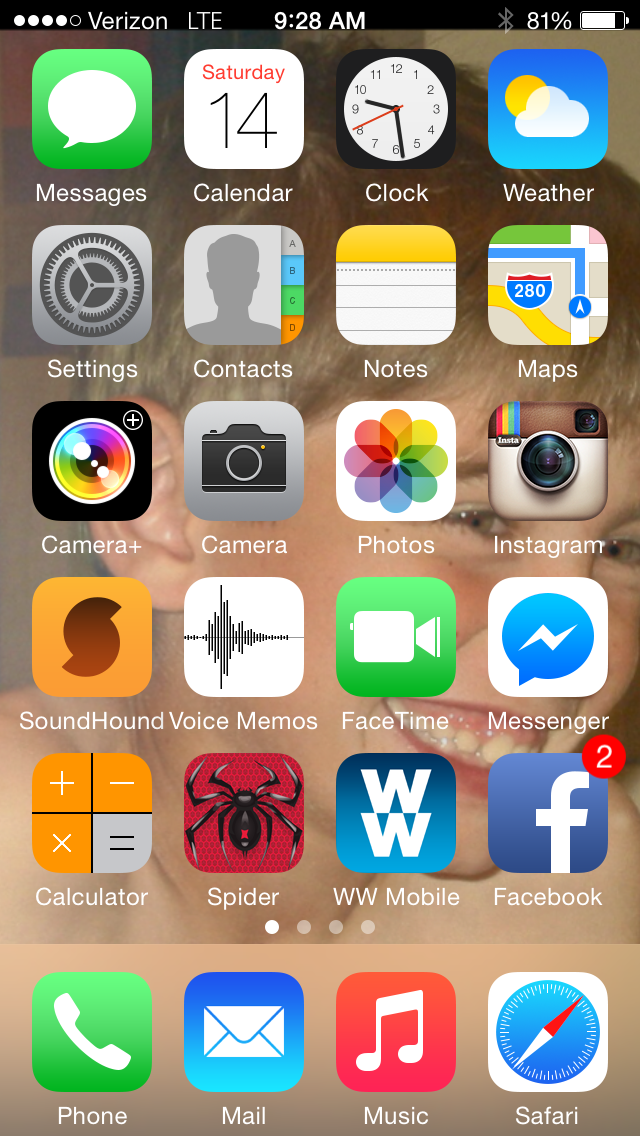Check the Weather app
Image resolution: width=640 pixels, height=1136 pixels.
click(548, 109)
